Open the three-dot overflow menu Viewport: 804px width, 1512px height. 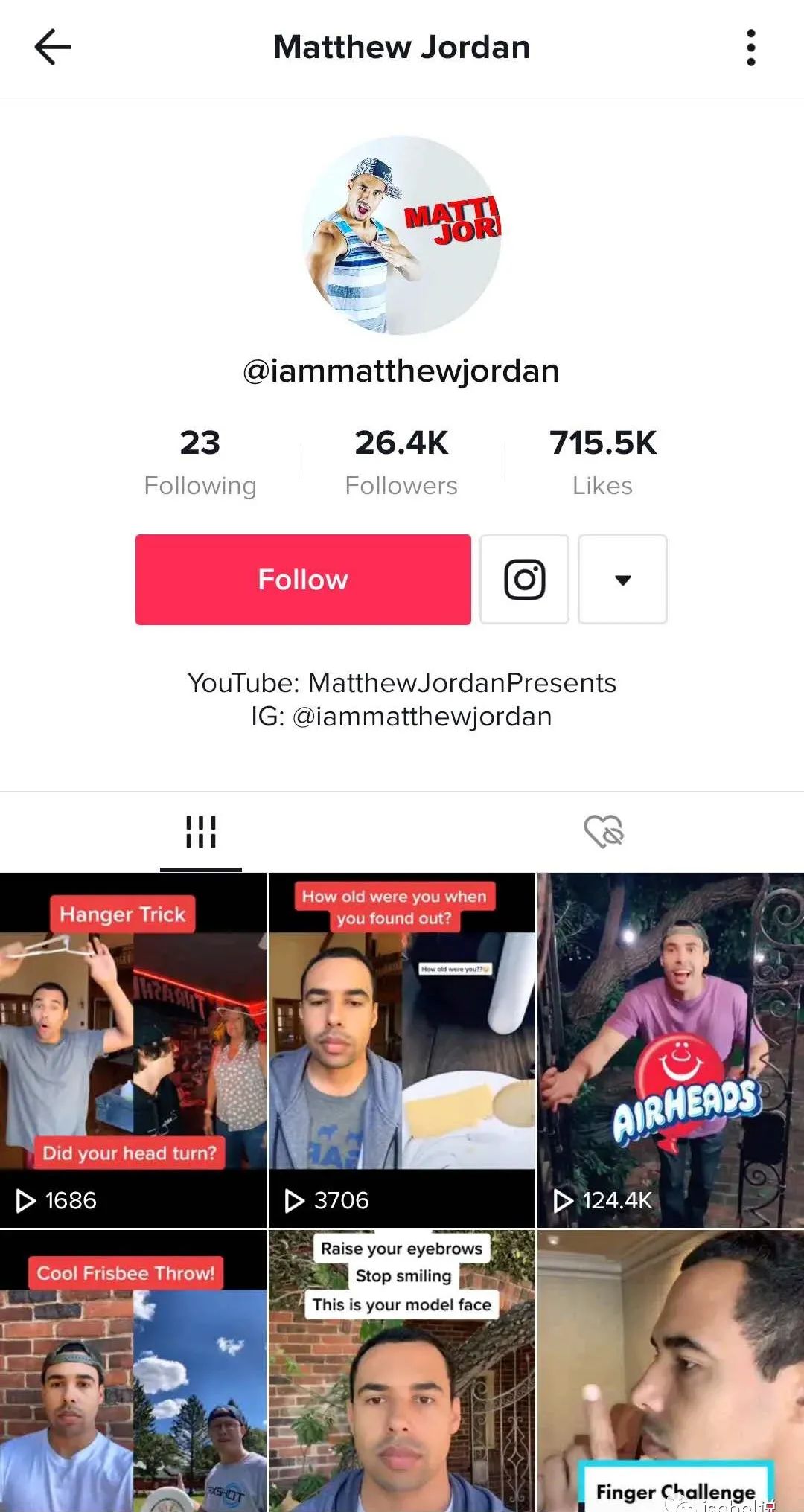750,48
